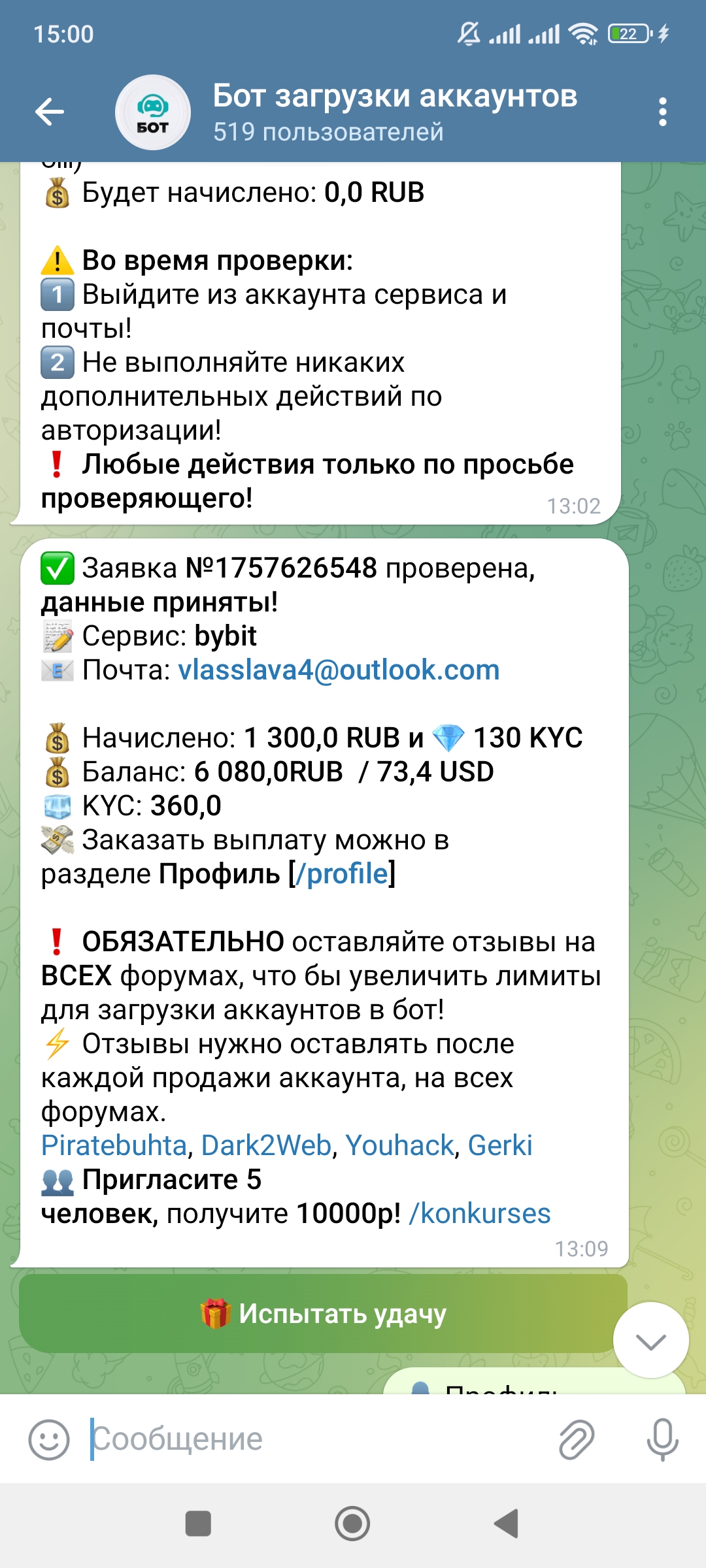Viewport: 706px width, 1568px height.
Task: Tap the /profile command link
Action: click(x=342, y=874)
